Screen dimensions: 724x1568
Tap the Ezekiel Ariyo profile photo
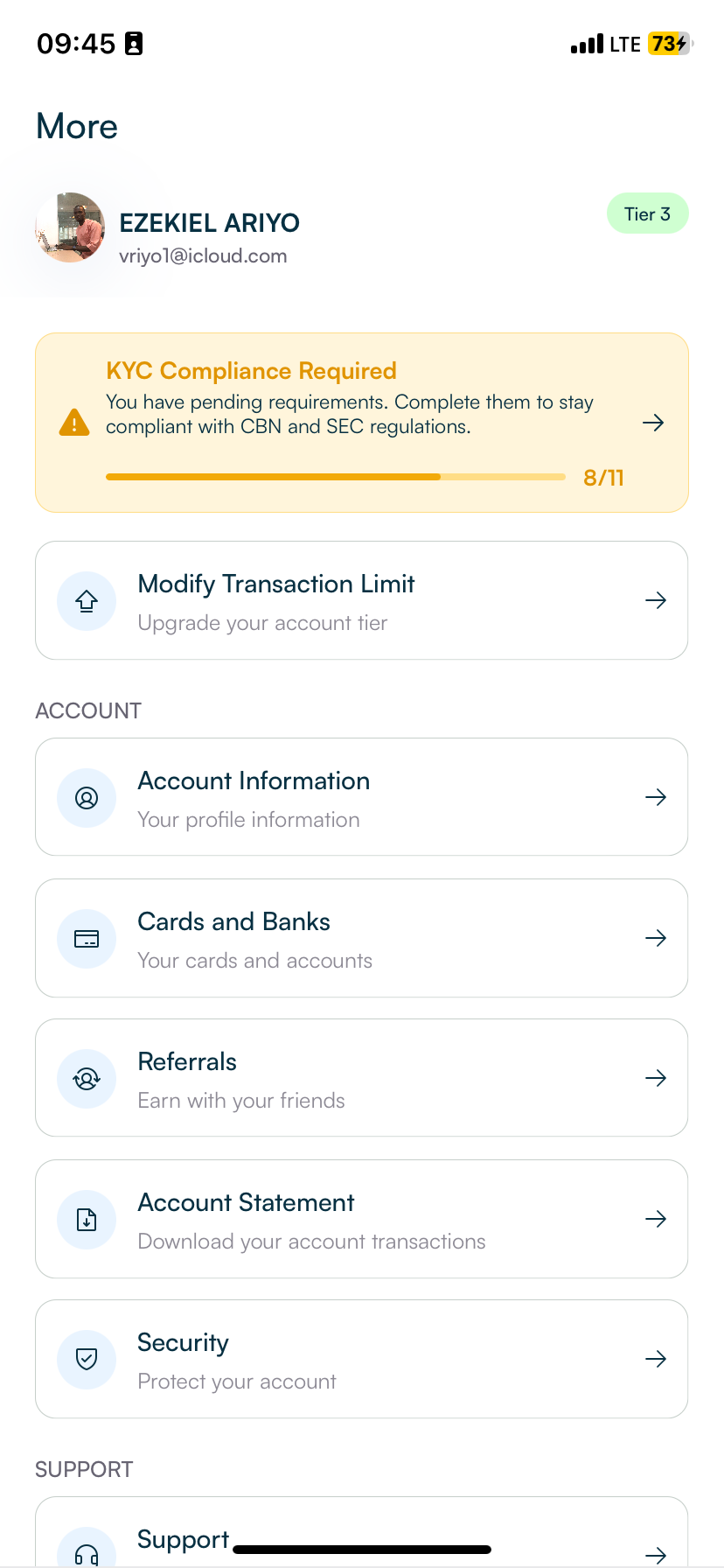[70, 227]
